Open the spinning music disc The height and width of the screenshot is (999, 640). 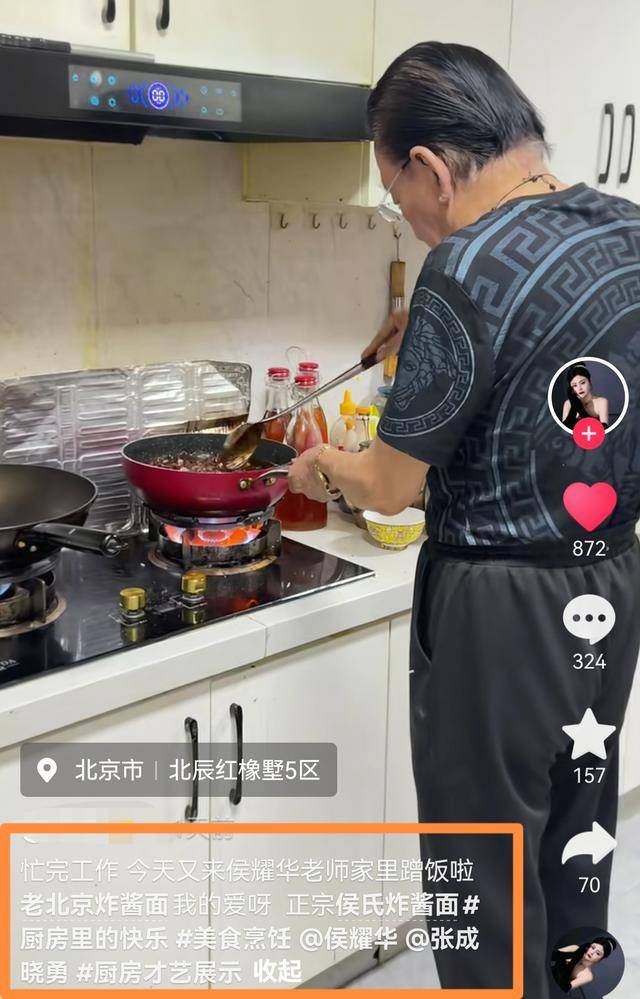[587, 962]
